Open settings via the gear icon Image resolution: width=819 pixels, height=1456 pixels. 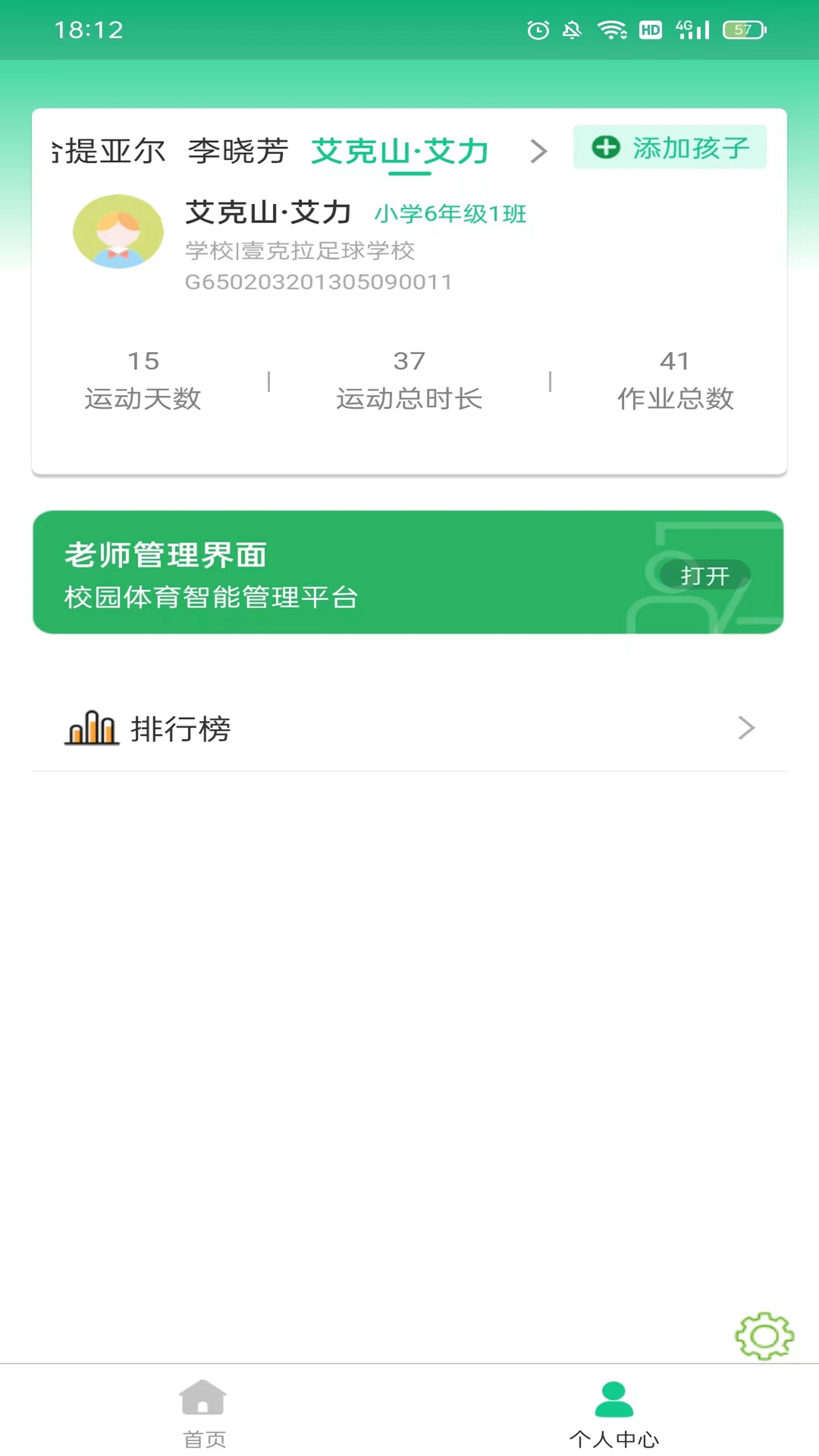point(764,1335)
